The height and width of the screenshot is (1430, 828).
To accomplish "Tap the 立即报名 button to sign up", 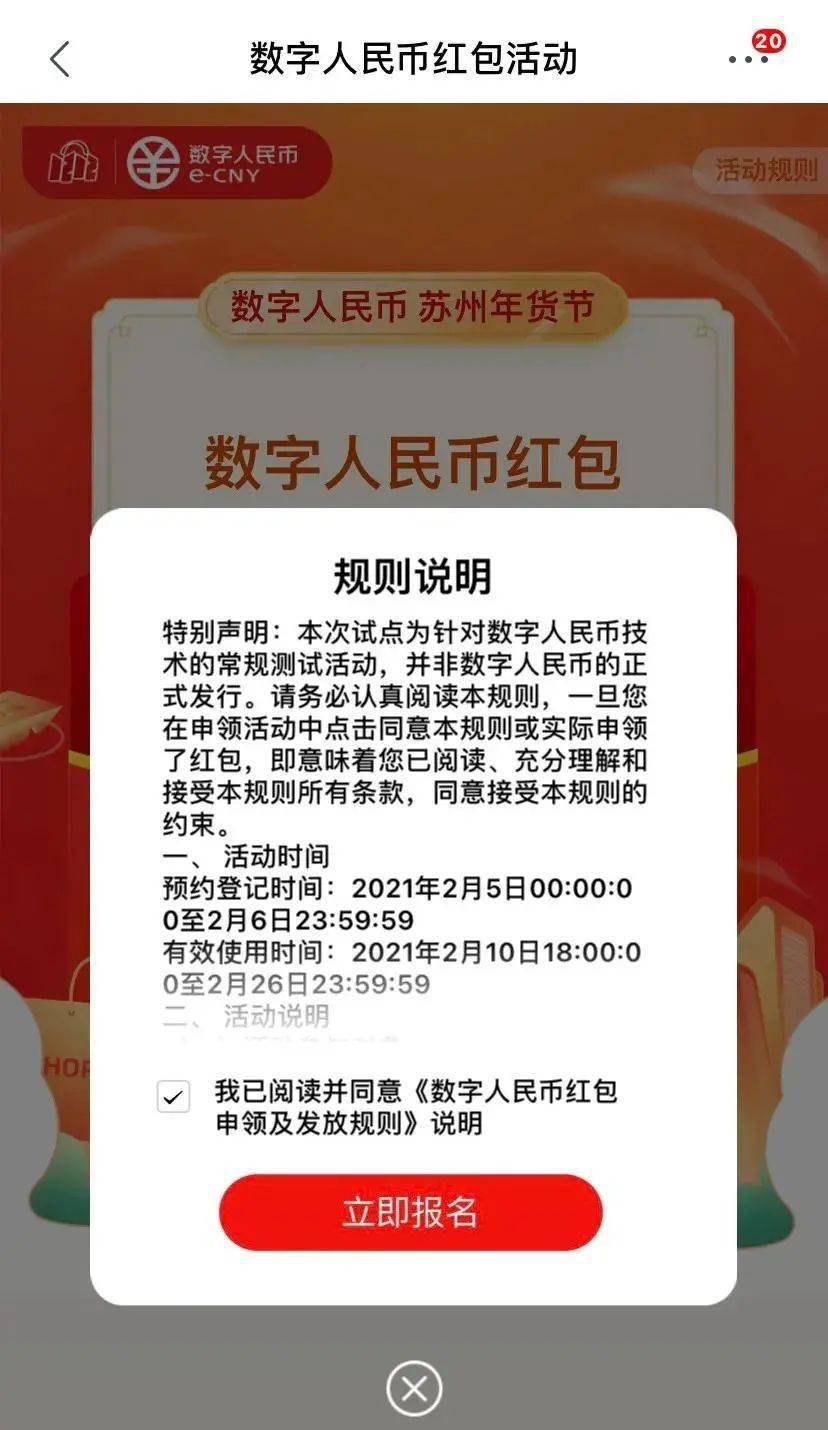I will [x=411, y=1212].
